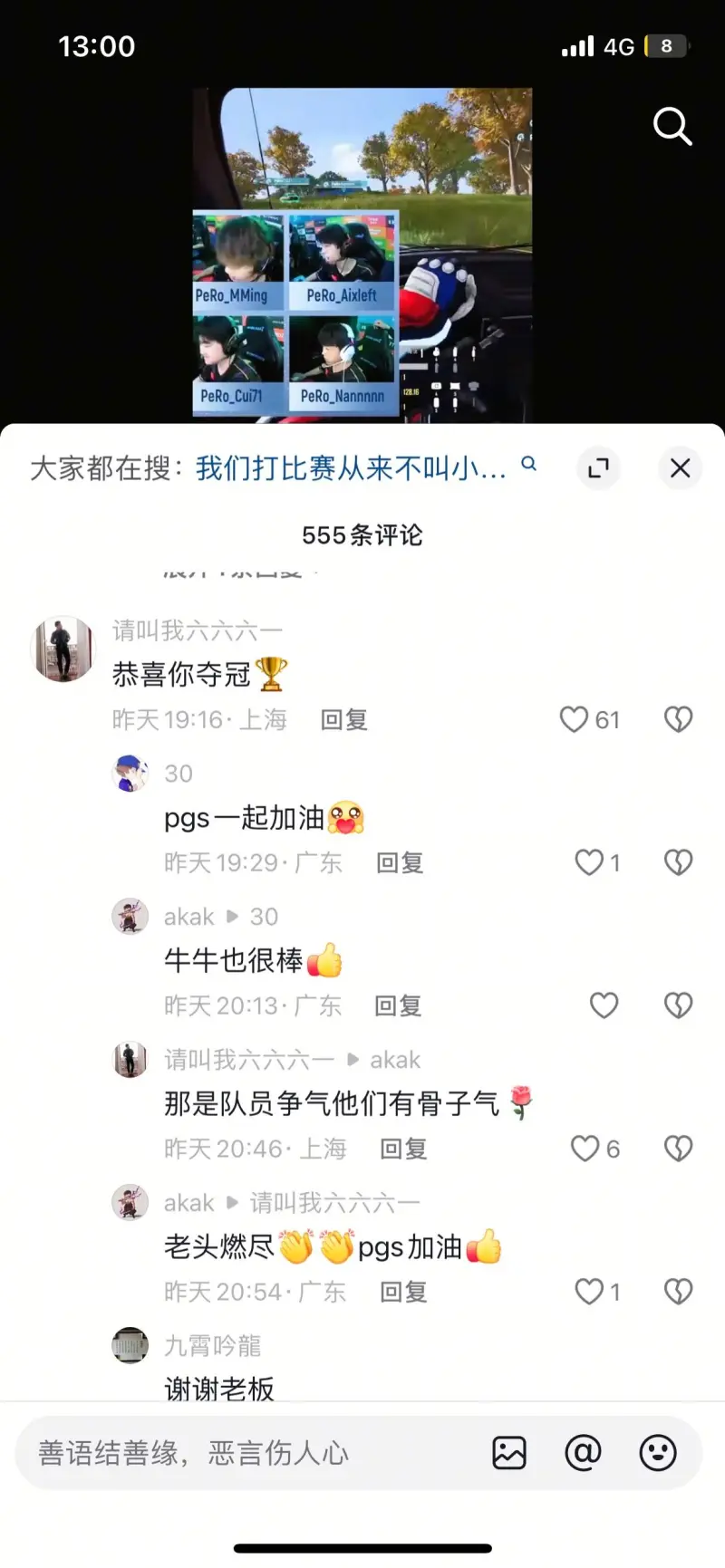Open the emoji picker
The image size is (725, 1568).
[x=658, y=1453]
